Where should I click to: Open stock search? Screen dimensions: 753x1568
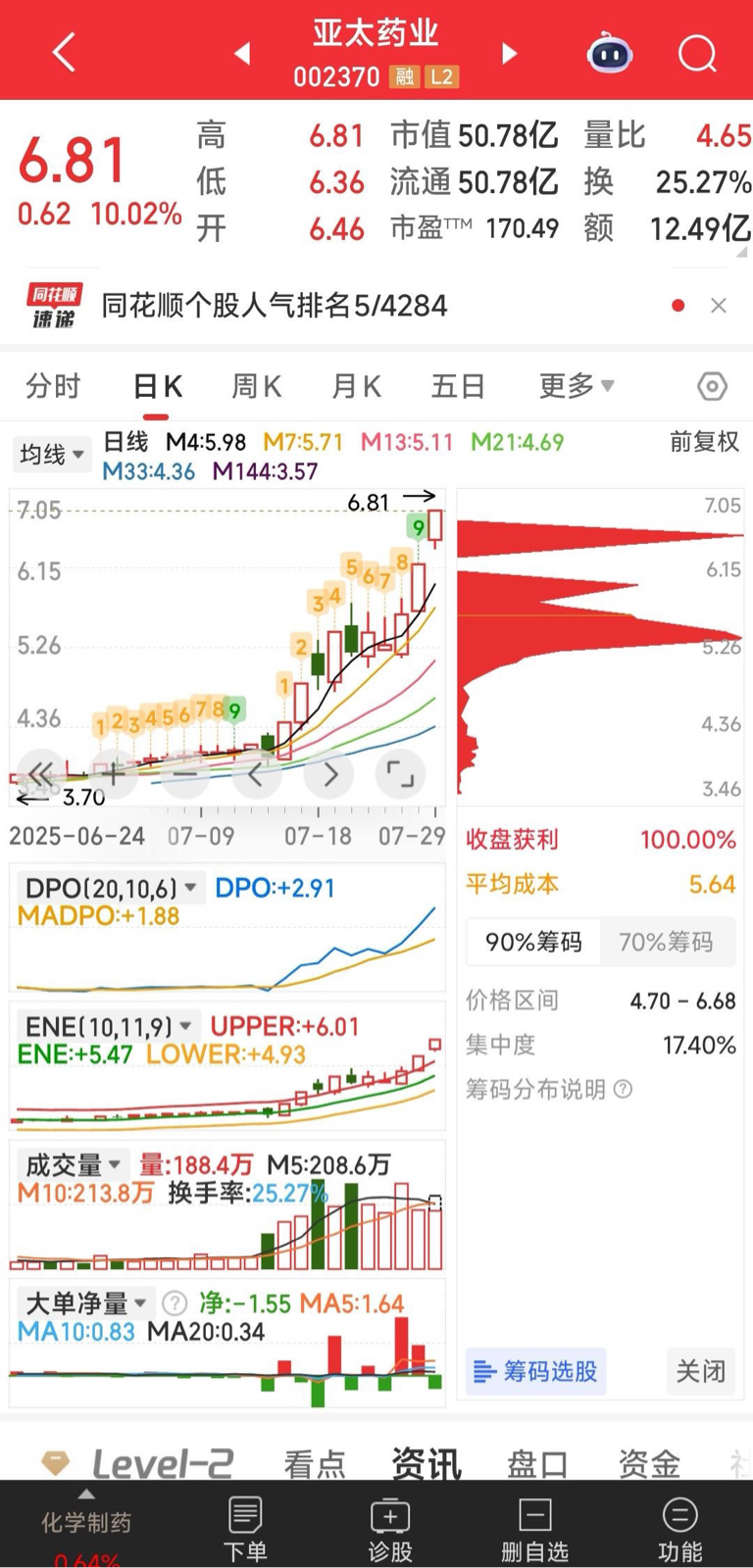pos(697,53)
